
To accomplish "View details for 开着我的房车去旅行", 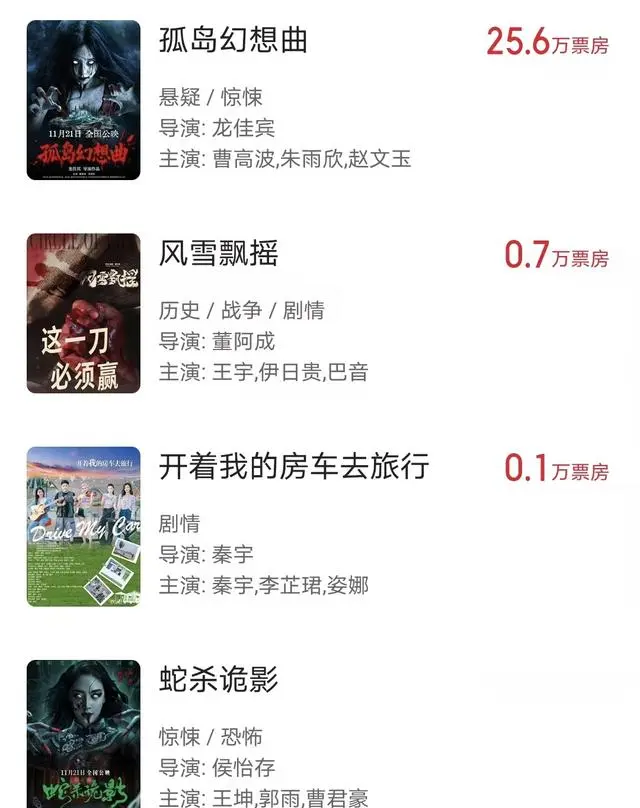I will [293, 466].
